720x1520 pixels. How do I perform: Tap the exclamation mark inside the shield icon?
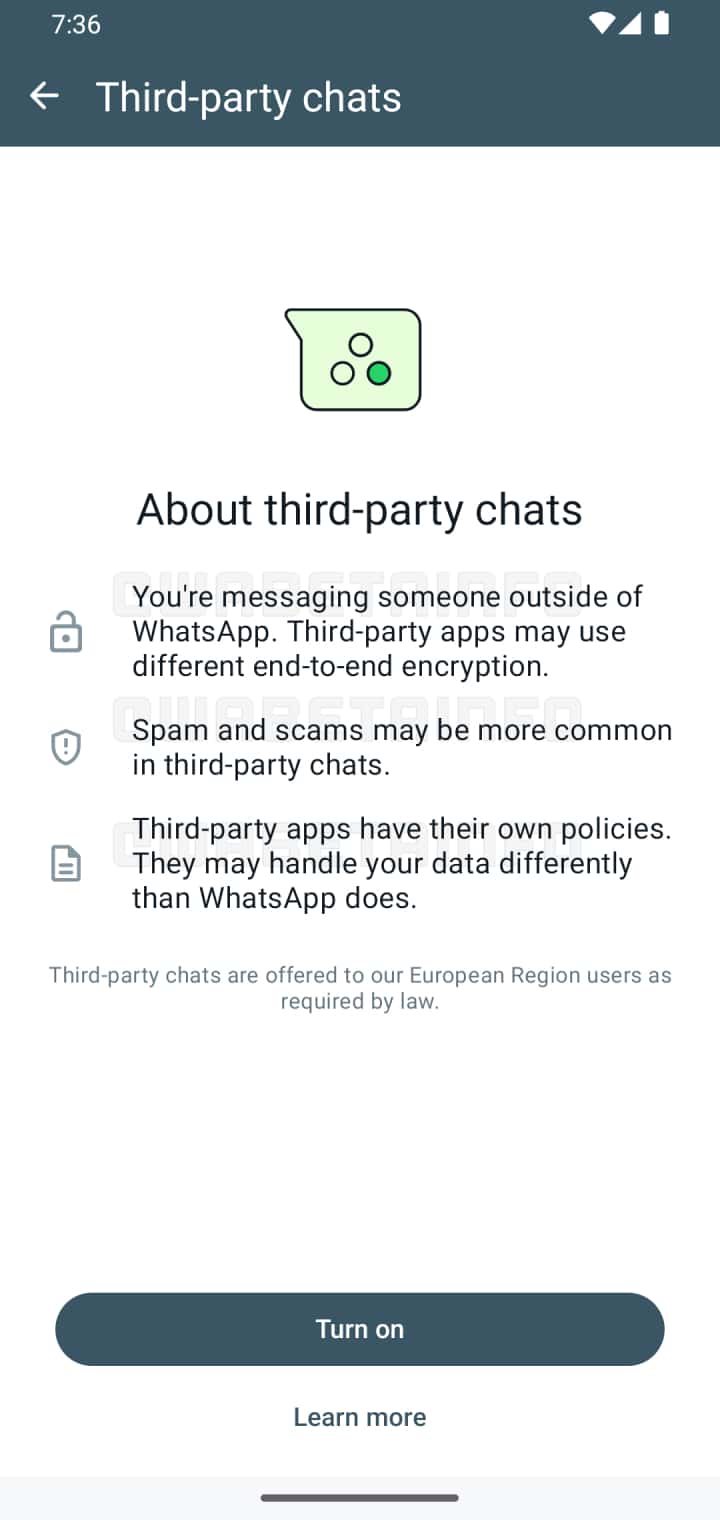(66, 746)
